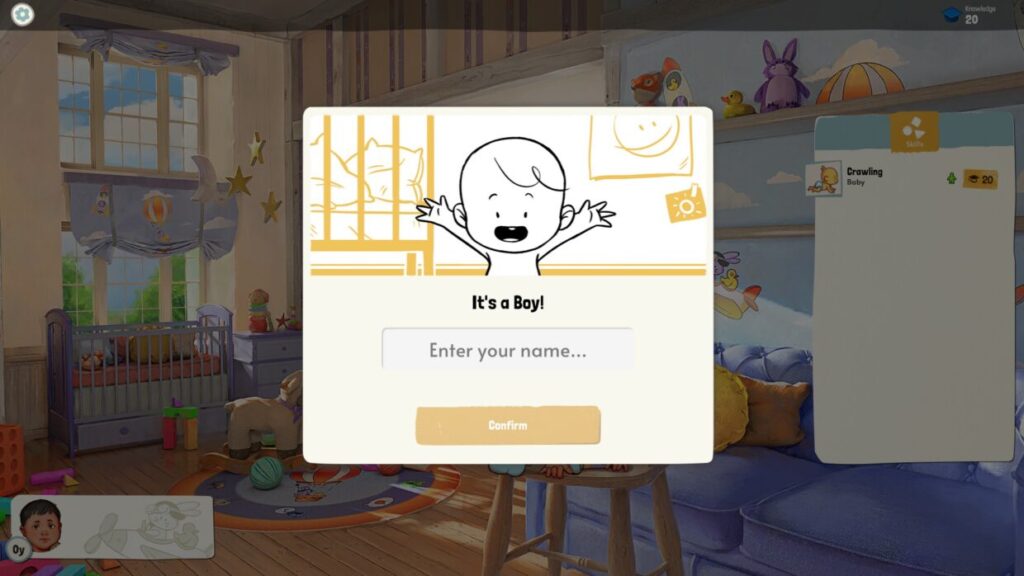Viewport: 1024px width, 576px height.
Task: Tap the Enter your name field
Action: [x=507, y=351]
